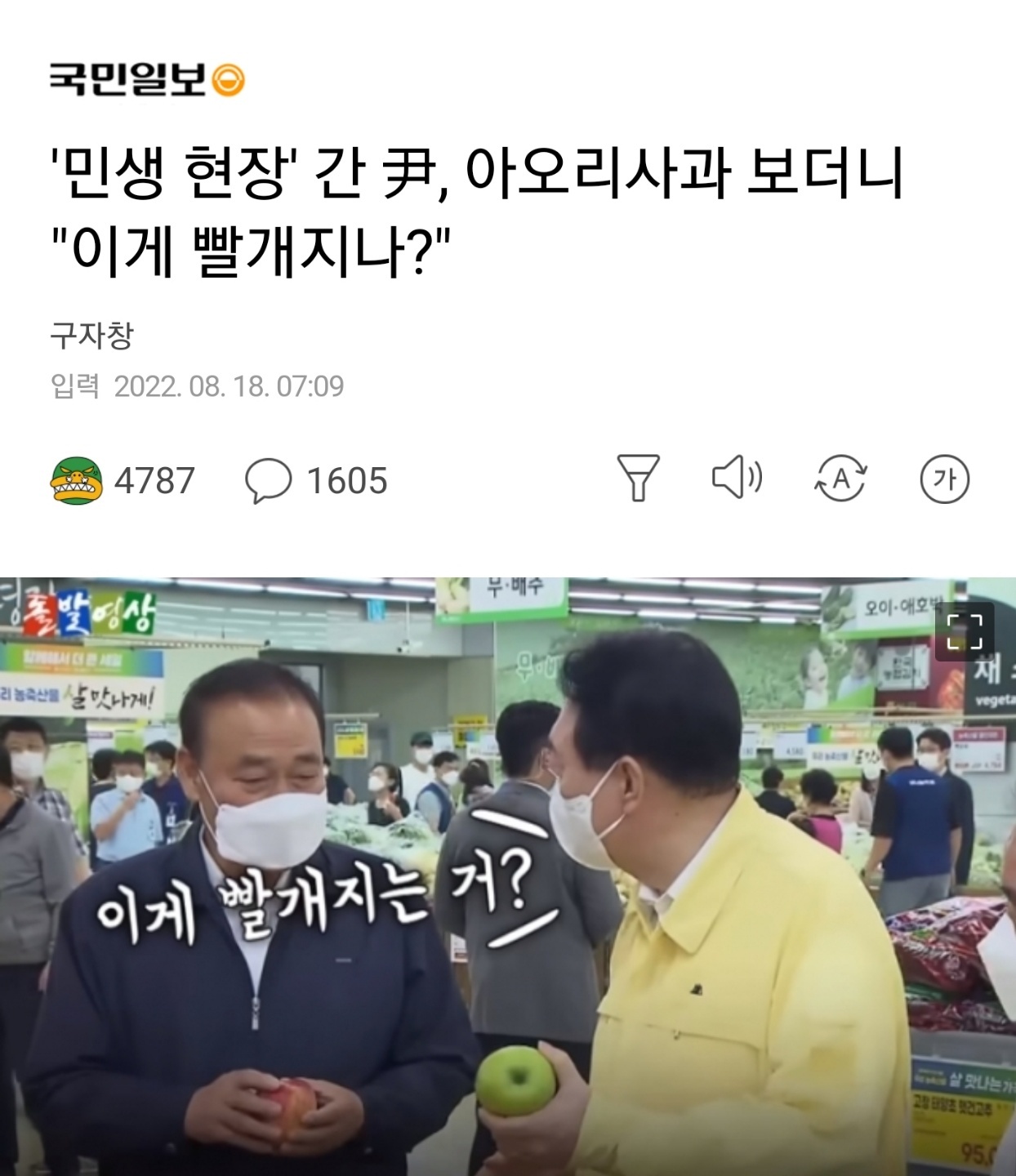This screenshot has height=1176, width=1016.
Task: Open the 국민일보 publisher logo link
Action: [x=147, y=80]
